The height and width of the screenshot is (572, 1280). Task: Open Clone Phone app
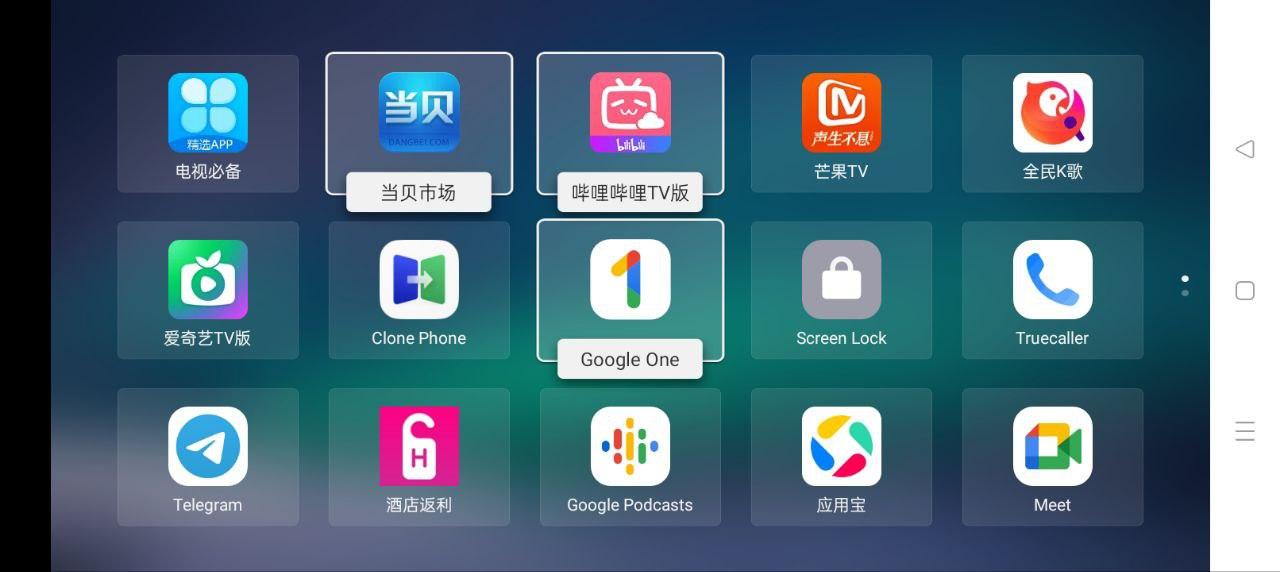click(419, 290)
